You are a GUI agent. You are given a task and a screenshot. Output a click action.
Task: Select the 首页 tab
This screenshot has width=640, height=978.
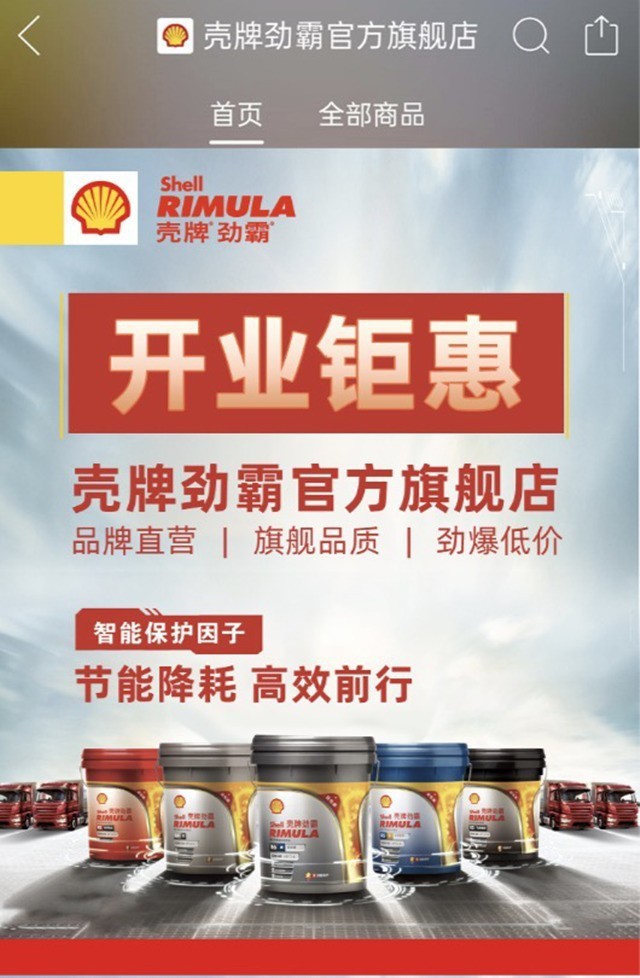[237, 114]
